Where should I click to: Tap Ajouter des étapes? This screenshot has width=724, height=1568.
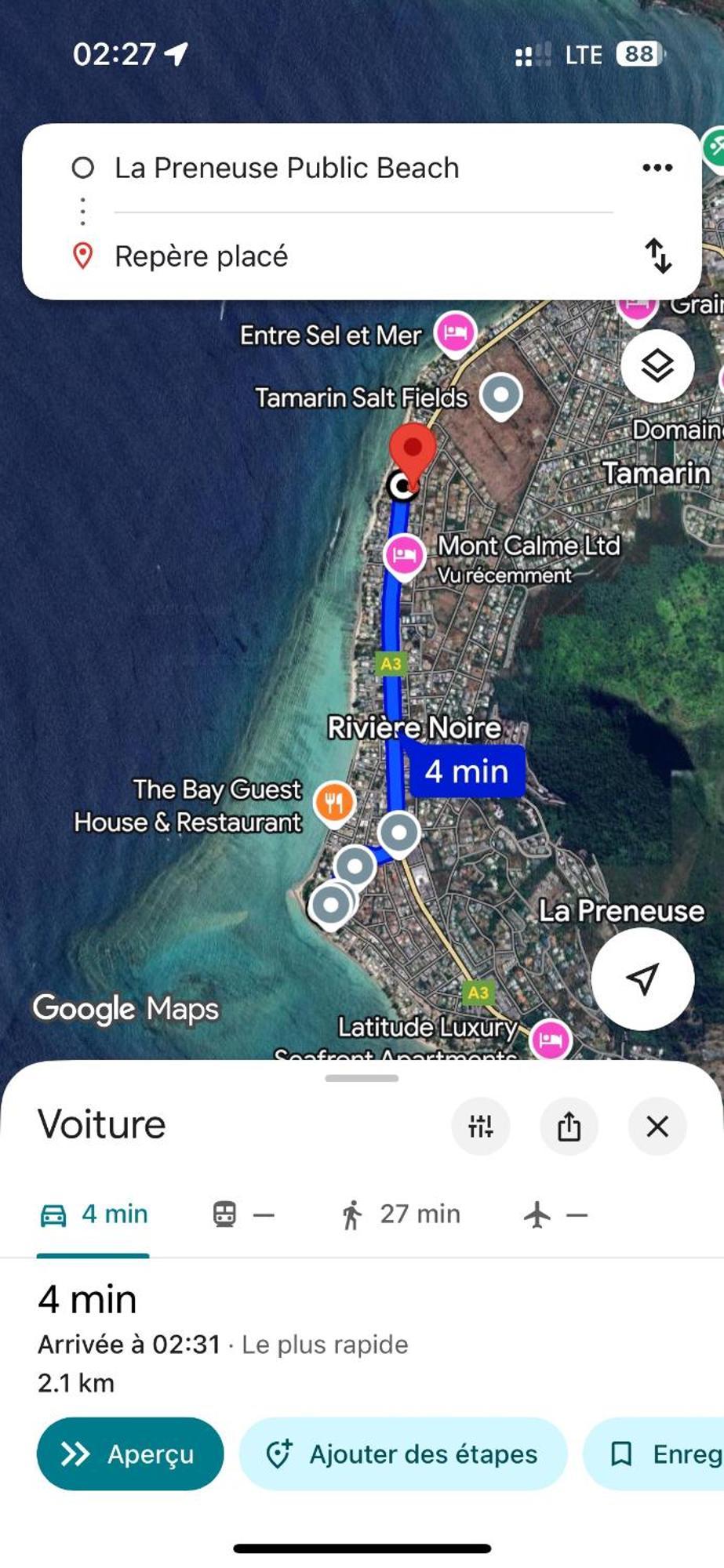tap(402, 1454)
